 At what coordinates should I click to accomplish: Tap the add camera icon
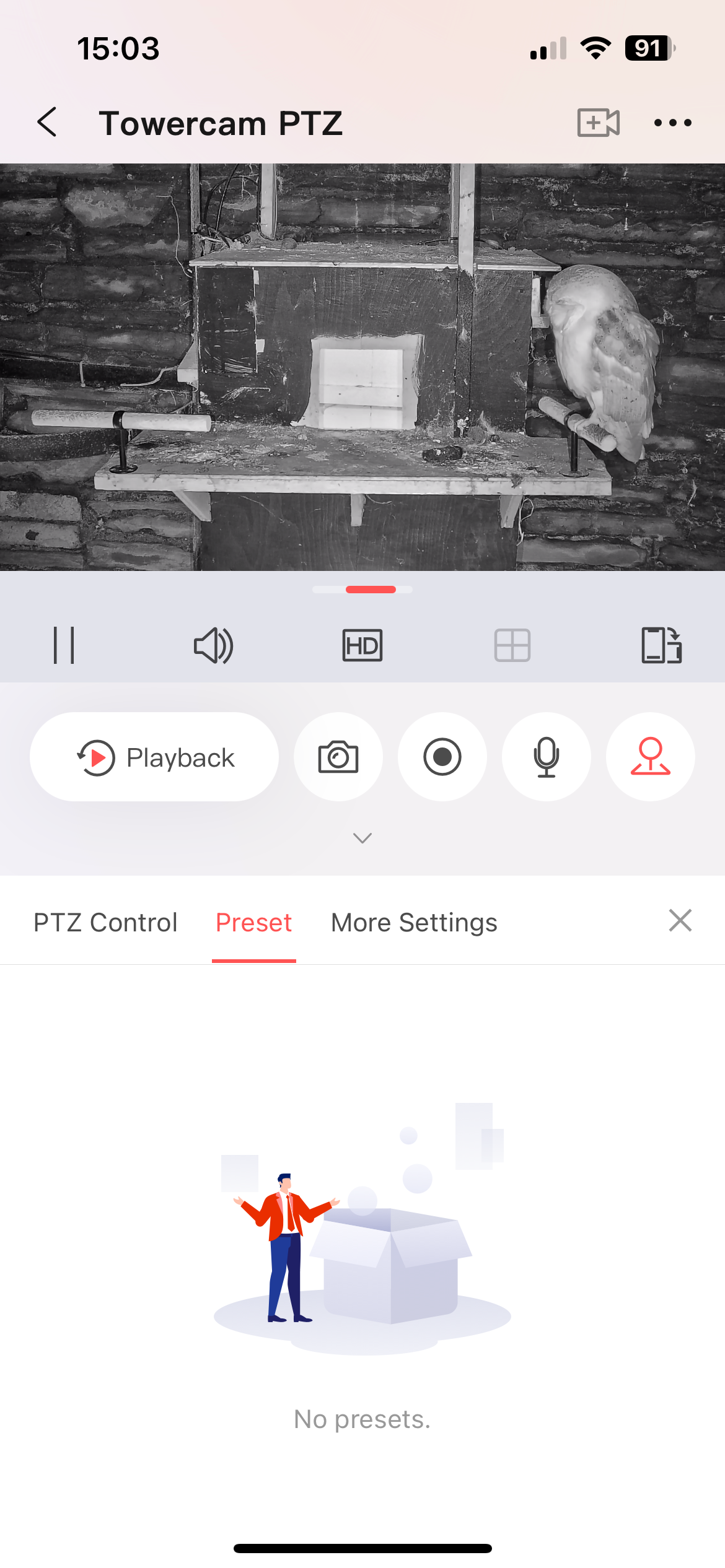coord(598,122)
